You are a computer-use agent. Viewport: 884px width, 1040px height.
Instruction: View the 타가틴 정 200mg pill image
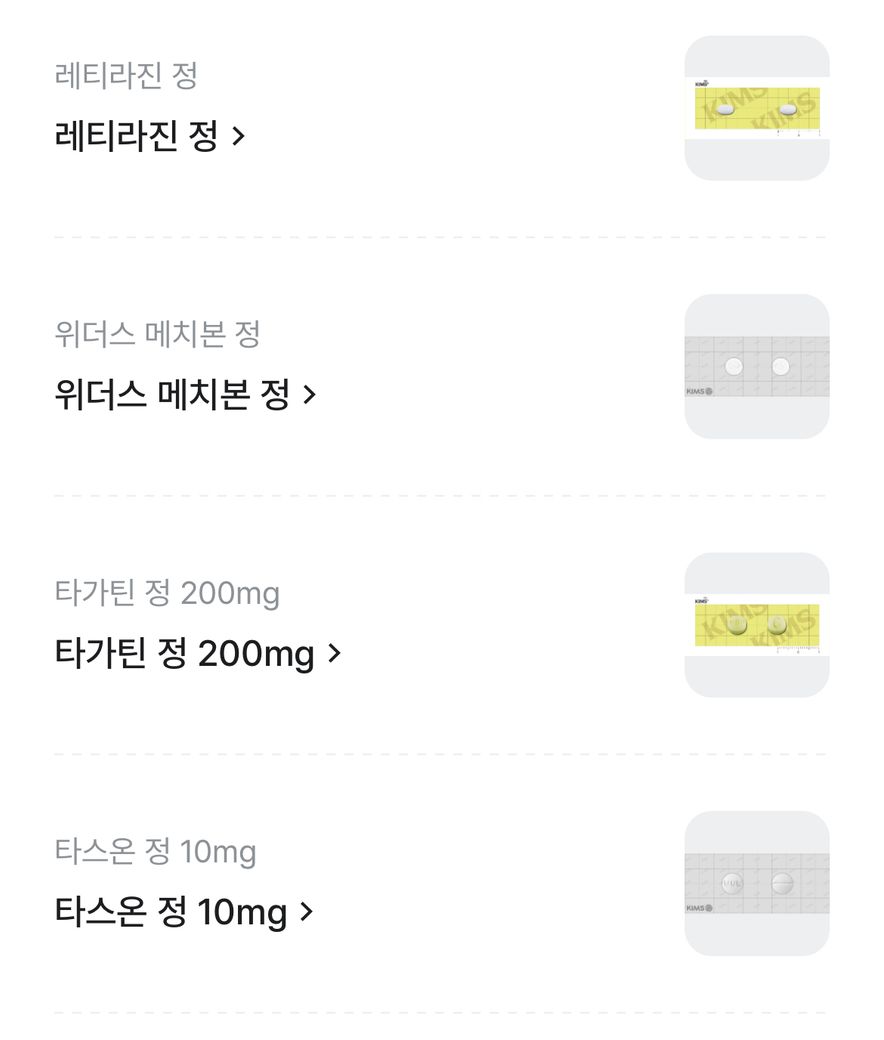click(757, 625)
